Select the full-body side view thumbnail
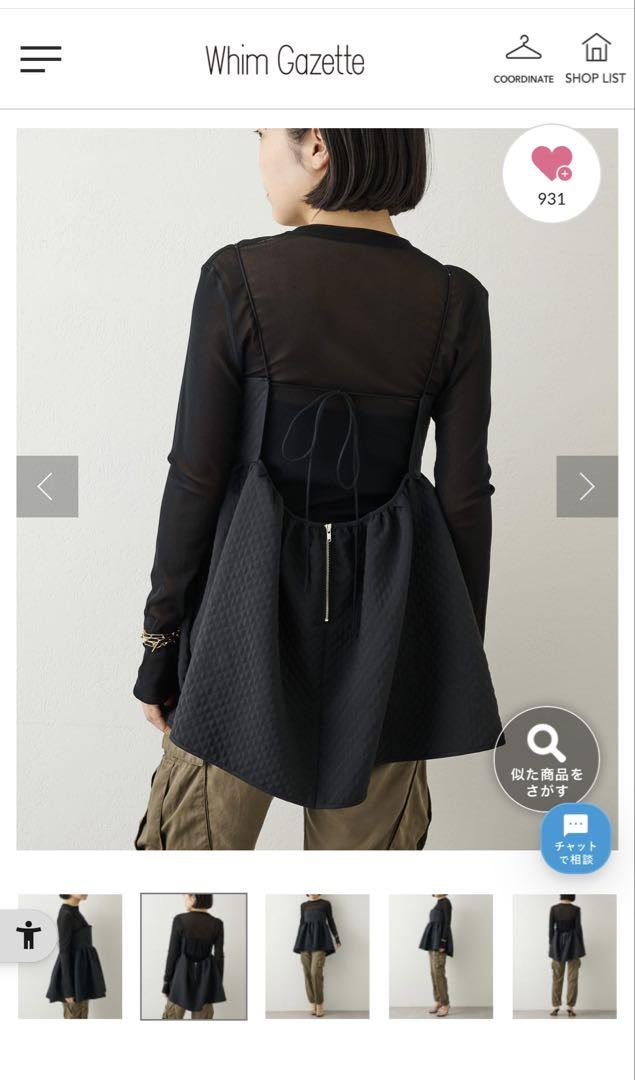 (x=441, y=956)
